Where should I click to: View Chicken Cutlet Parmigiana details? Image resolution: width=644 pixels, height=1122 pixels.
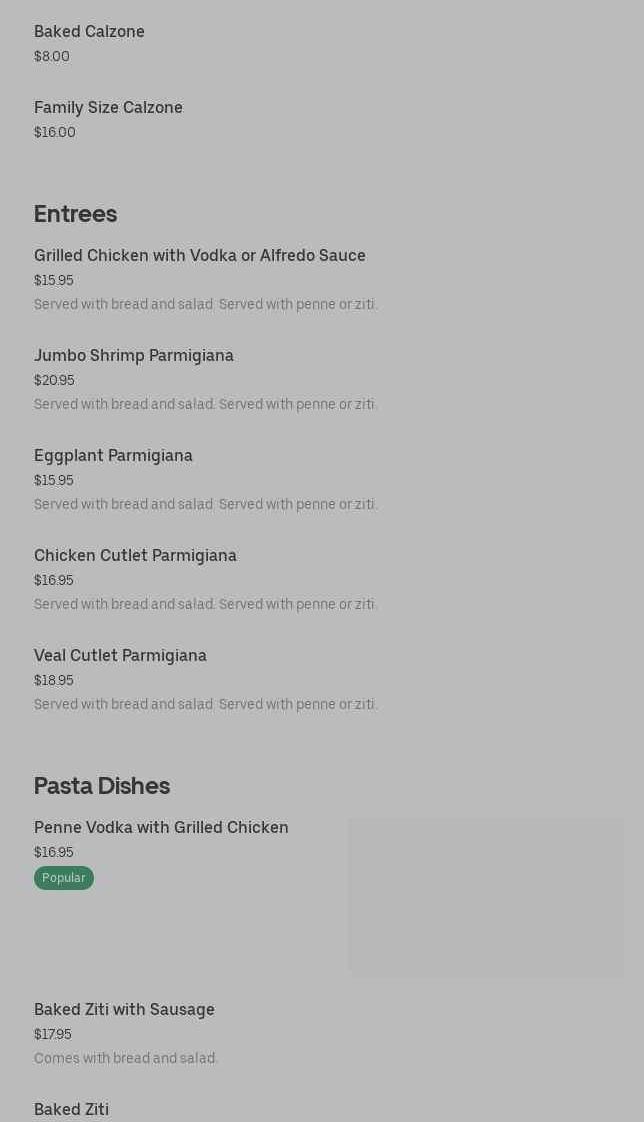point(135,556)
